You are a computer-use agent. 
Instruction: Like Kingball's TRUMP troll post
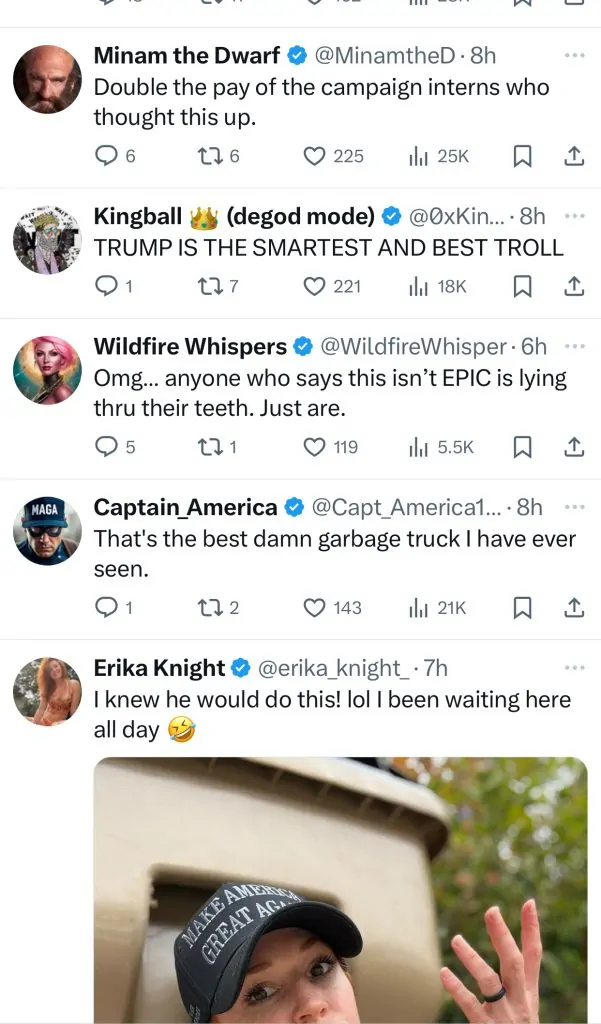(x=315, y=286)
